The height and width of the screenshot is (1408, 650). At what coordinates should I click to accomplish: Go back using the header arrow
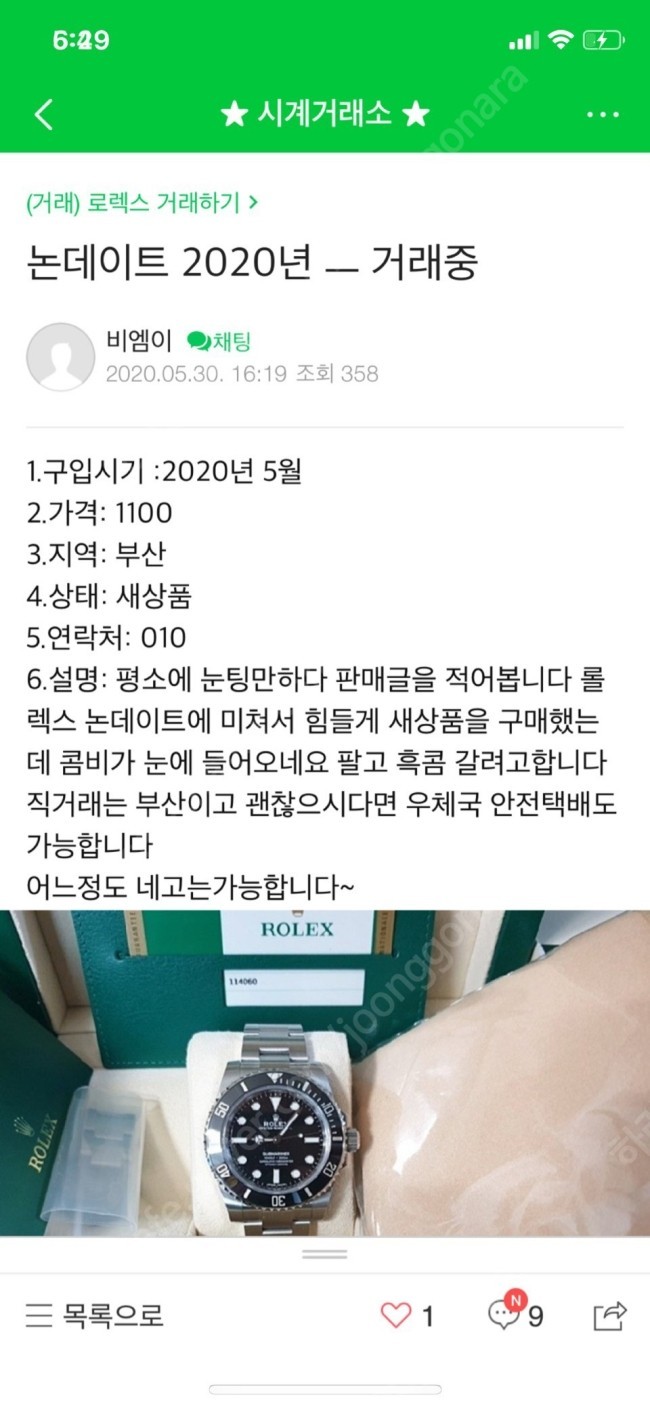[43, 115]
